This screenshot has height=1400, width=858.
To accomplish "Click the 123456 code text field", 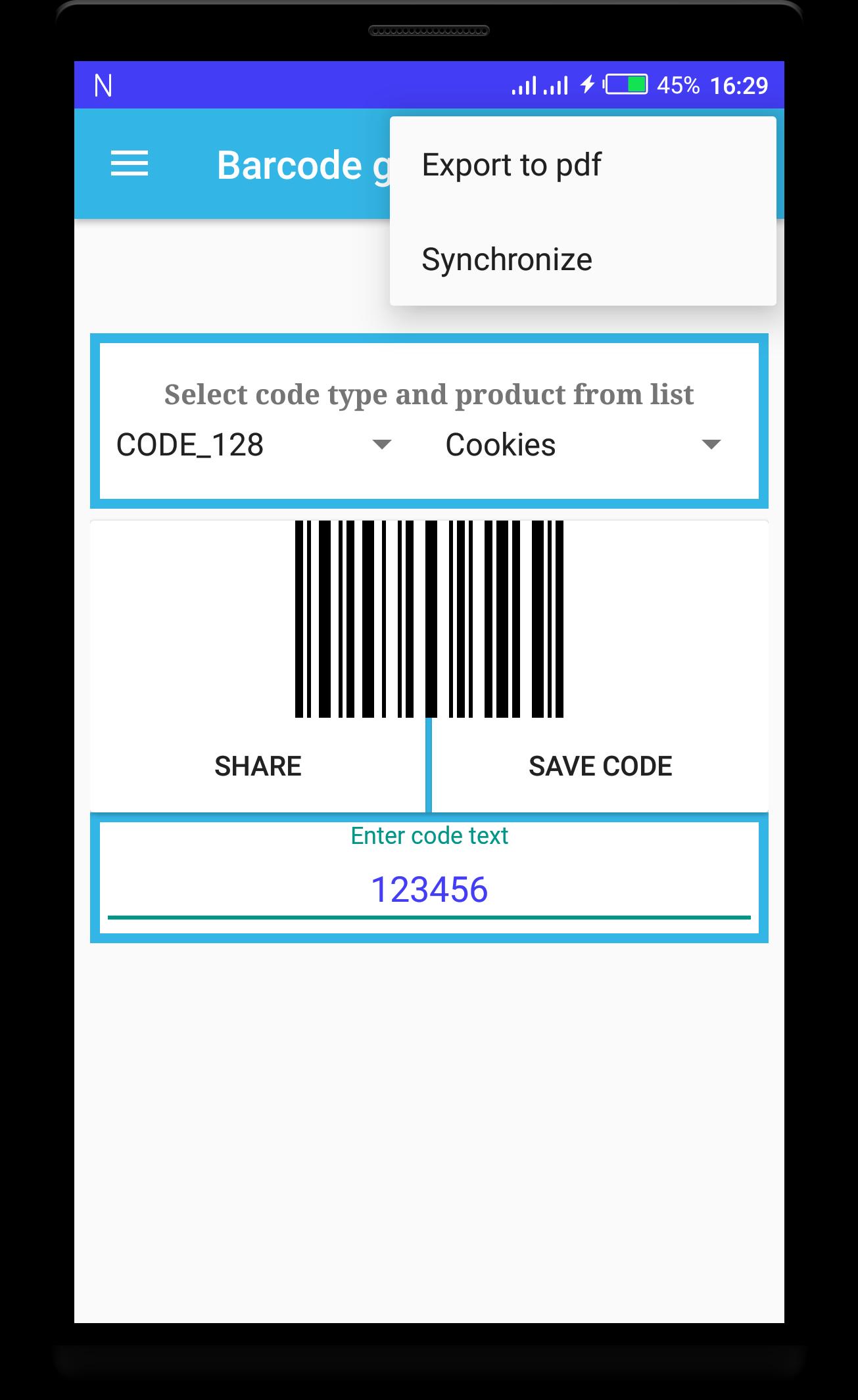I will [x=429, y=890].
